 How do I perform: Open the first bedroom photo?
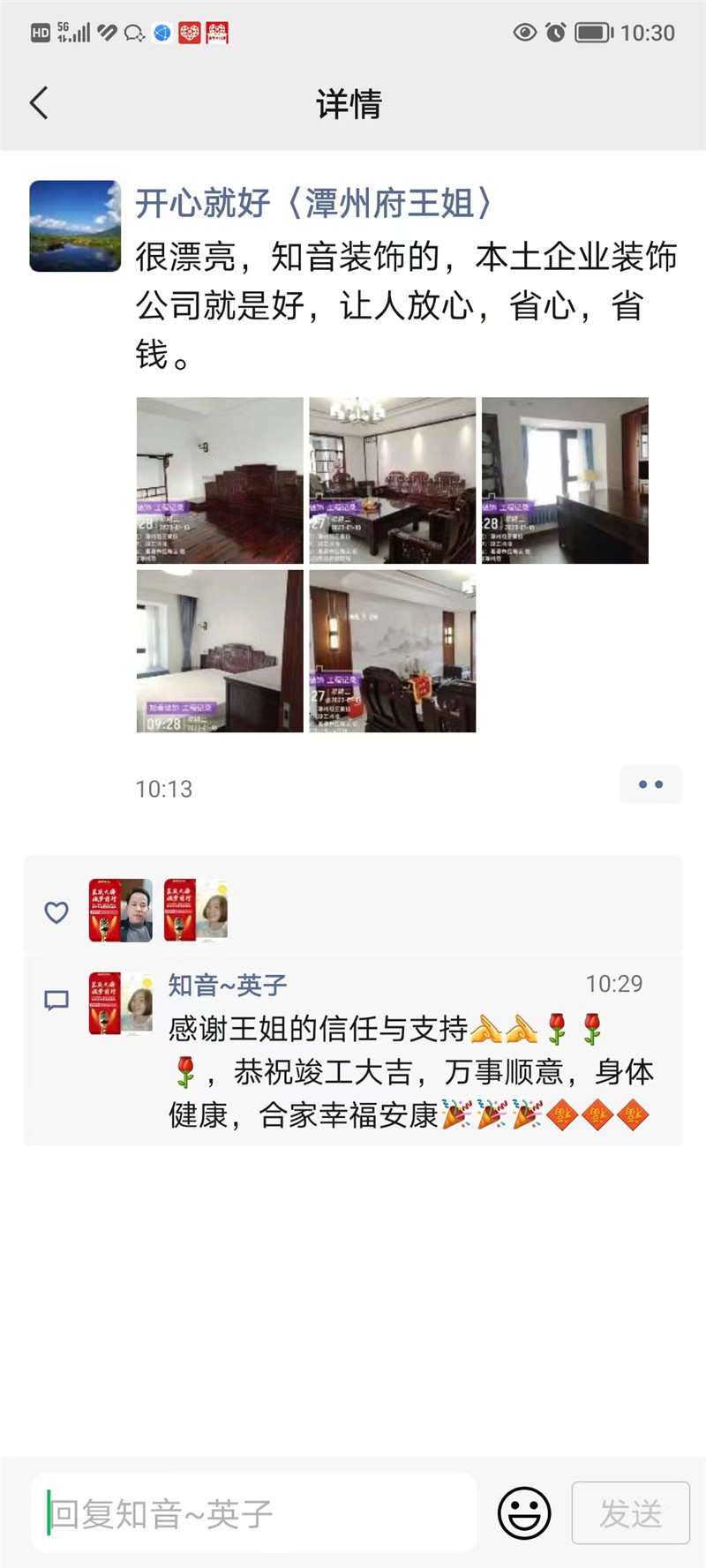coord(220,480)
